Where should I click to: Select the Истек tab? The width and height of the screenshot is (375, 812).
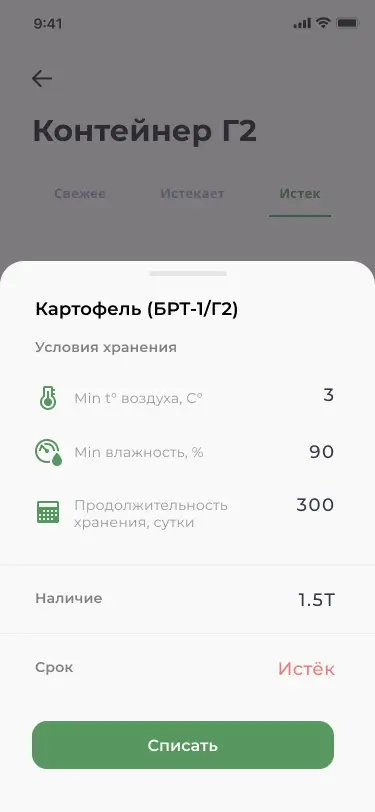coord(300,194)
